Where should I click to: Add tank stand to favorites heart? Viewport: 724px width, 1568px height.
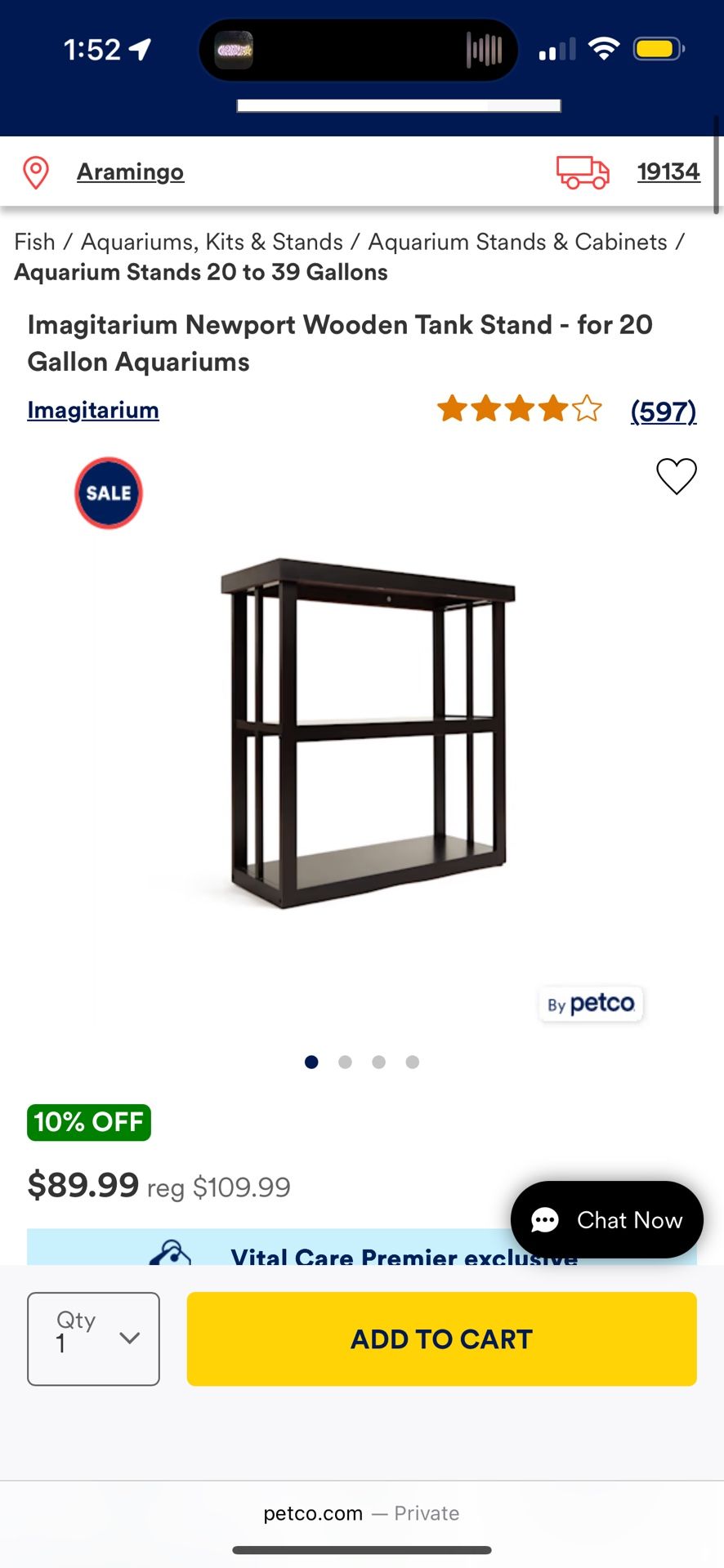[x=677, y=476]
